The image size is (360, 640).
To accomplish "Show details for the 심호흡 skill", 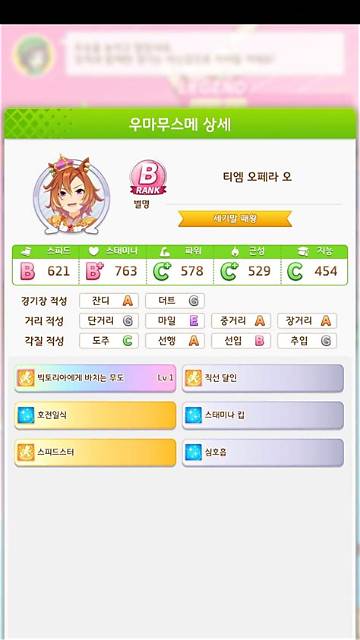I will pos(263,452).
